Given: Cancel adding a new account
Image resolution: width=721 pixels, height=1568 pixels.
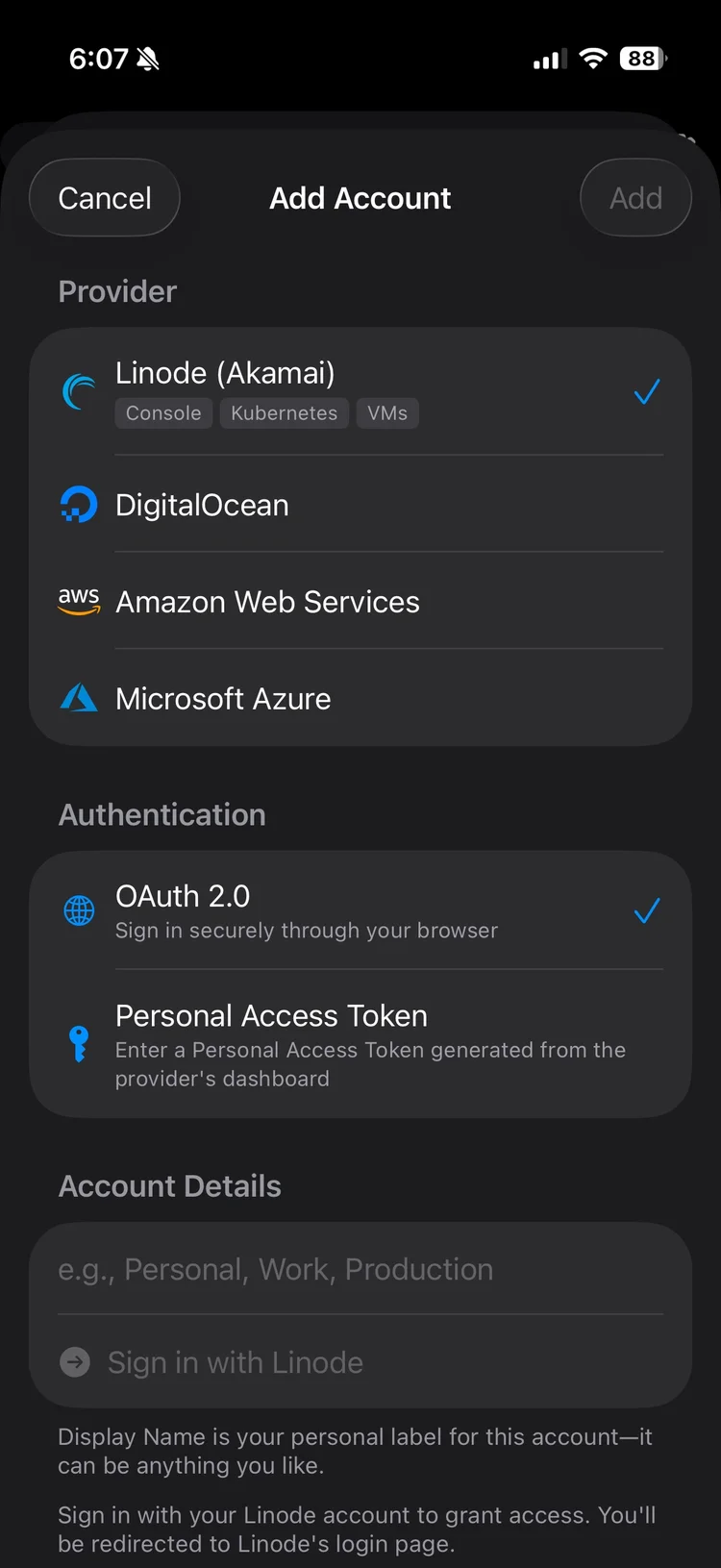Looking at the screenshot, I should pyautogui.click(x=104, y=197).
